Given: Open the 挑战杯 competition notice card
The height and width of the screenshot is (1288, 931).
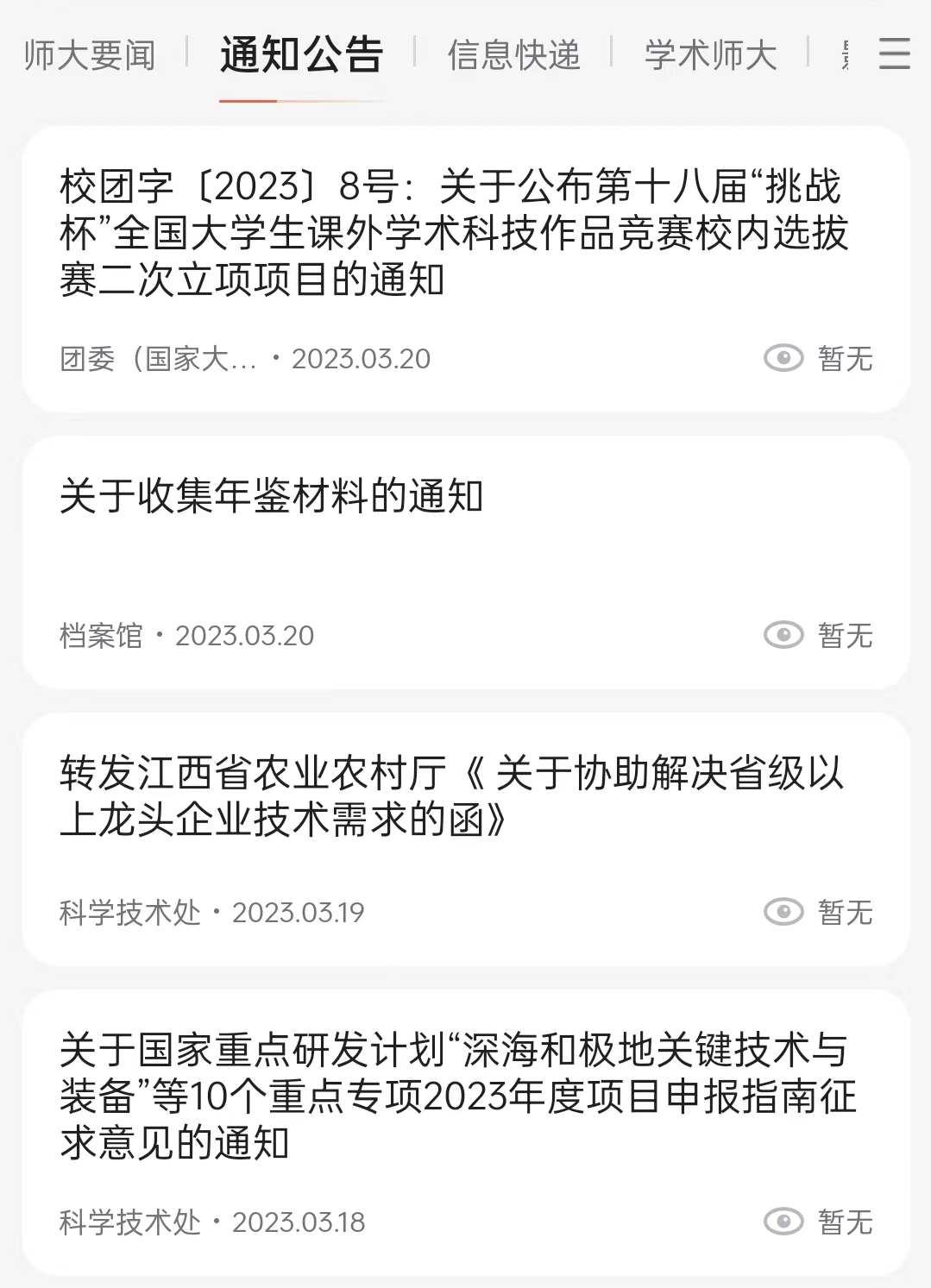Looking at the screenshot, I should [x=454, y=233].
